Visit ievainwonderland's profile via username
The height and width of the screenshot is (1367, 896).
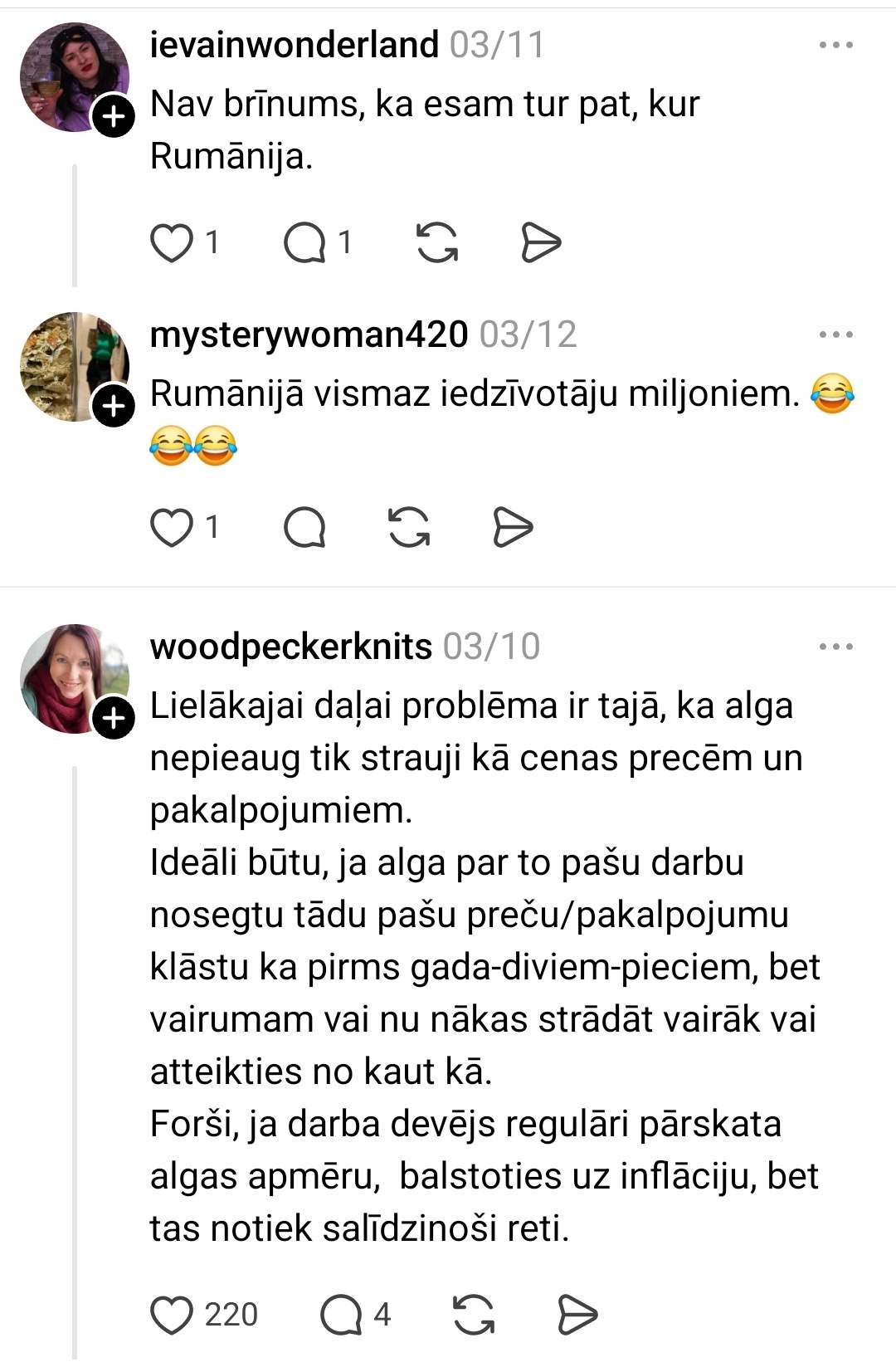click(294, 45)
